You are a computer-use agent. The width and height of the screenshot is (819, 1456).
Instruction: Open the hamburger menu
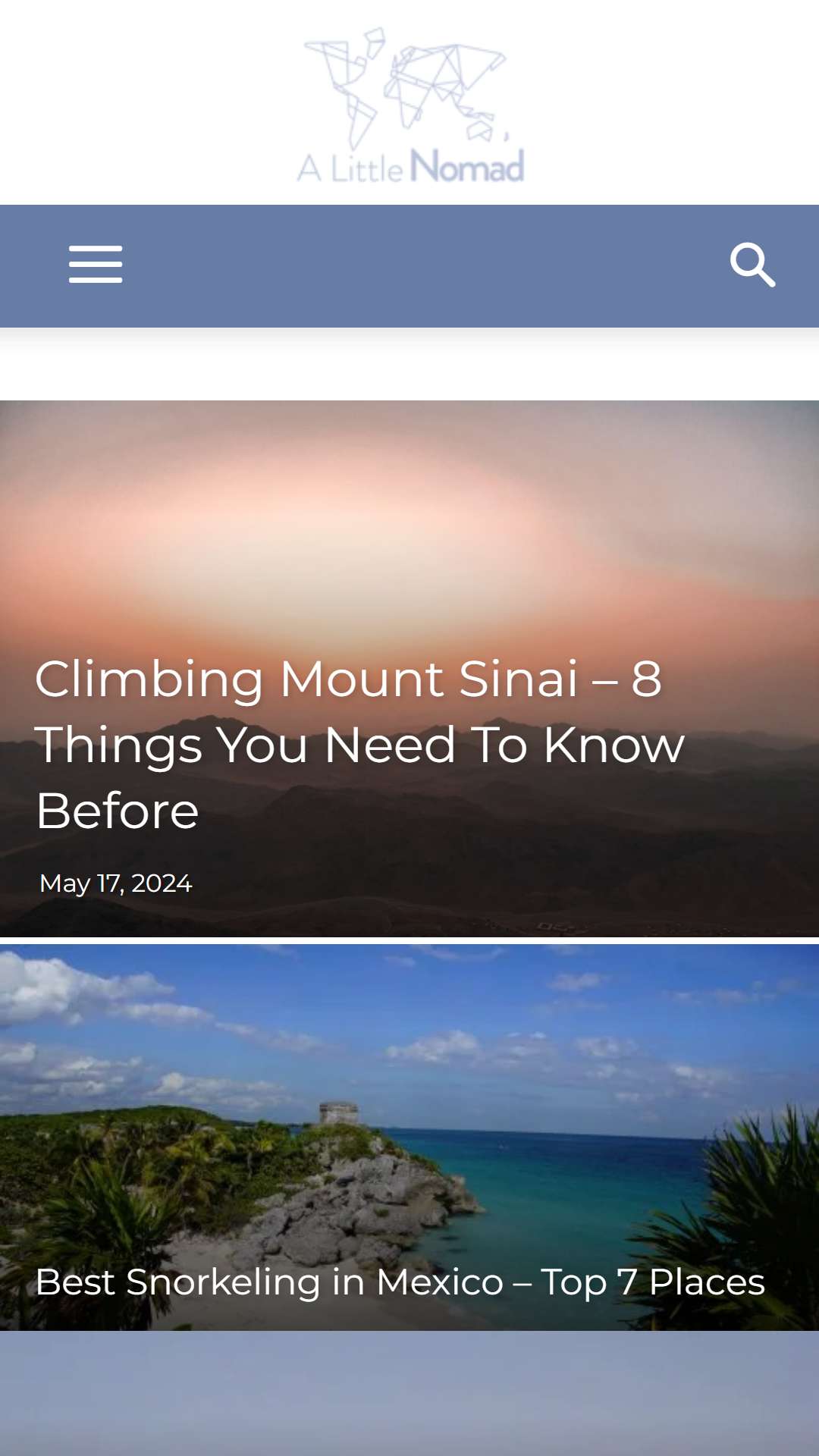tap(96, 265)
